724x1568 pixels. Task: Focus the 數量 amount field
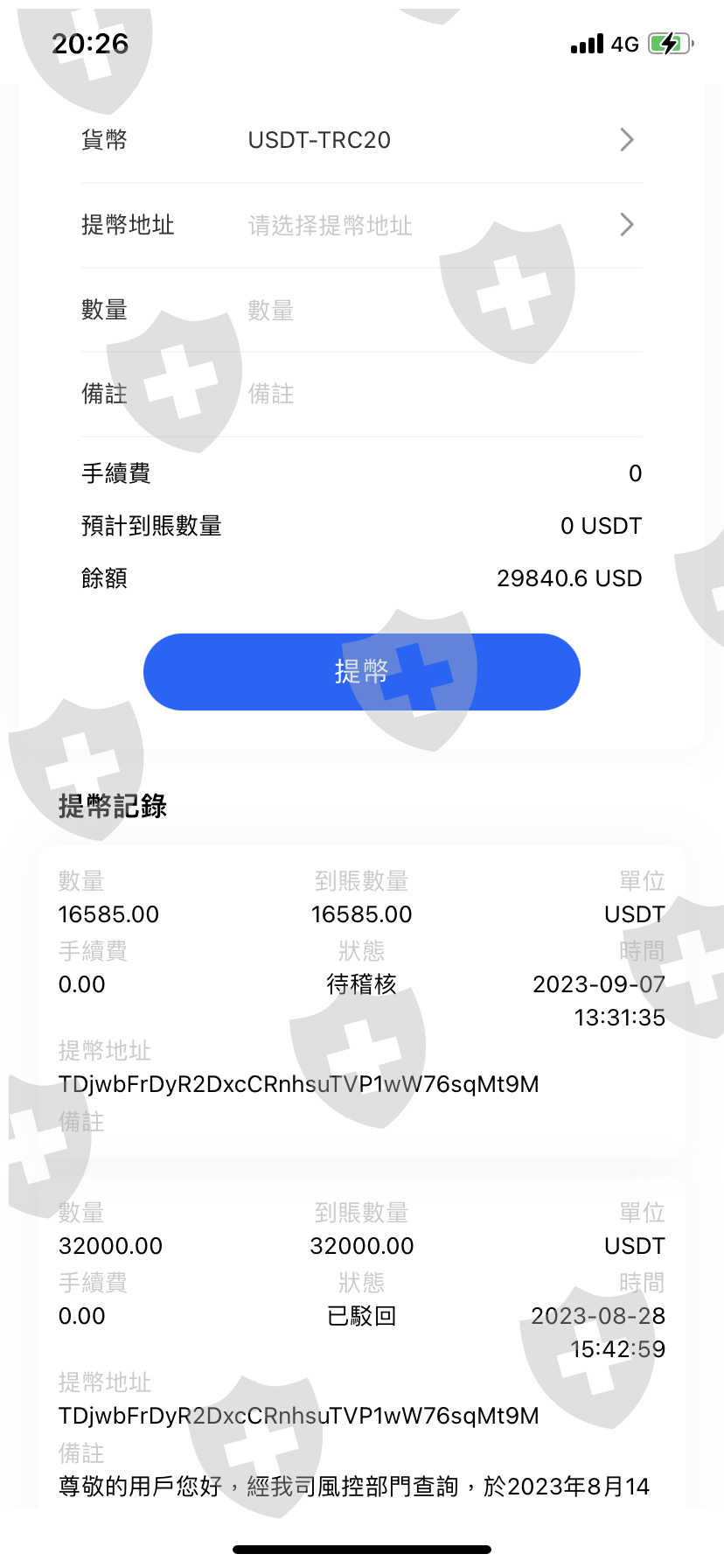[362, 310]
